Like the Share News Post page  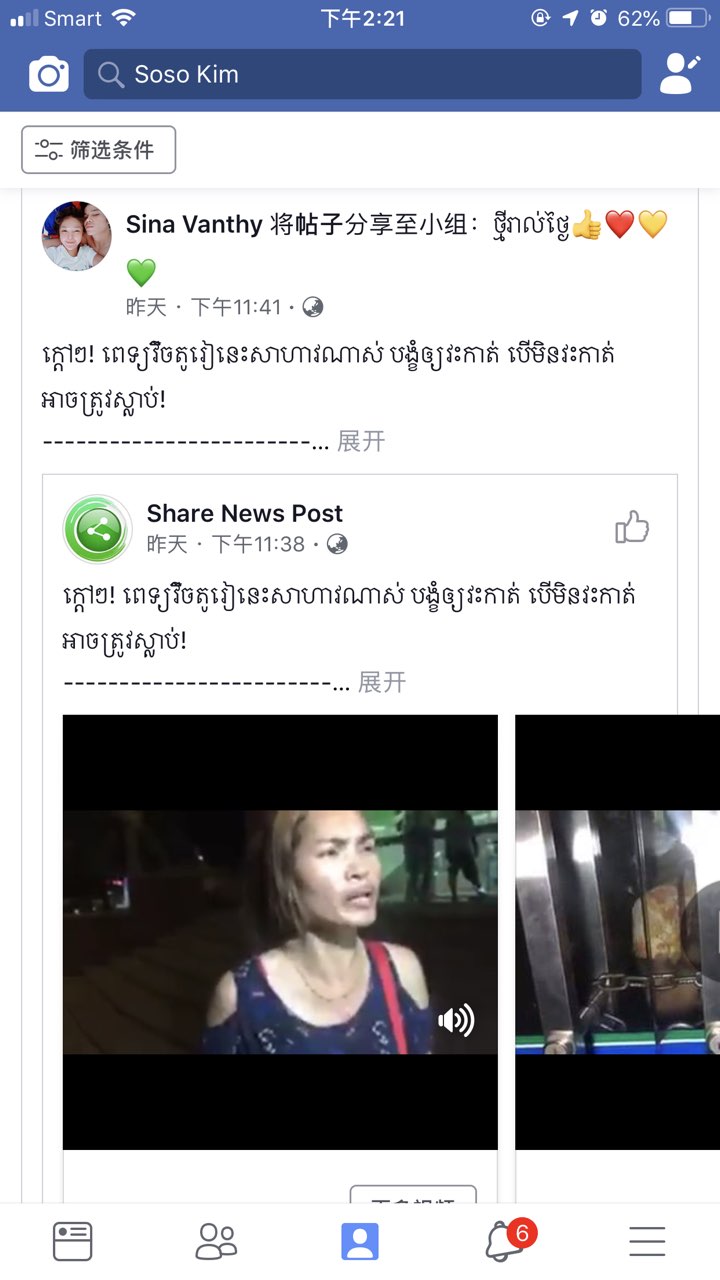tap(632, 527)
